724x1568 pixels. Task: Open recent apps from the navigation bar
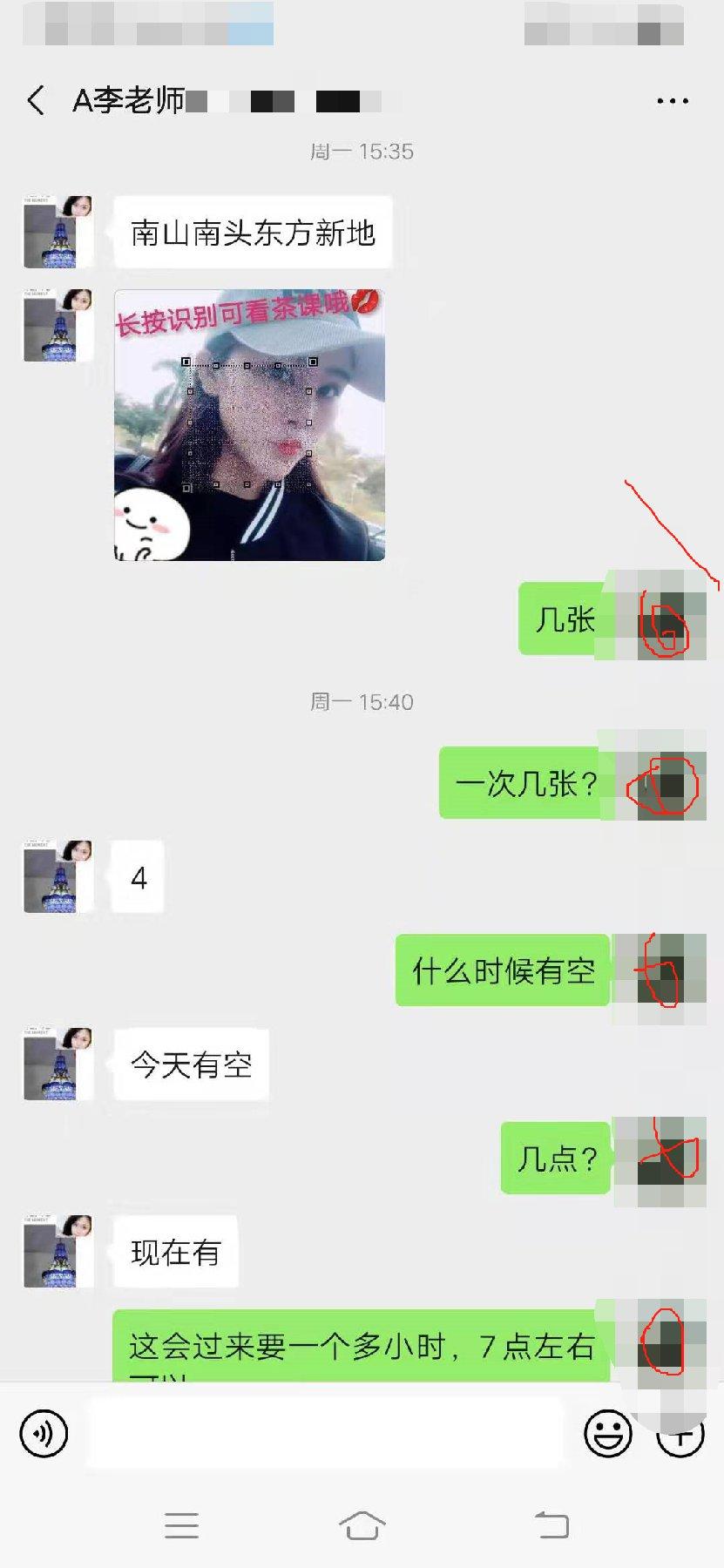pos(181,1525)
